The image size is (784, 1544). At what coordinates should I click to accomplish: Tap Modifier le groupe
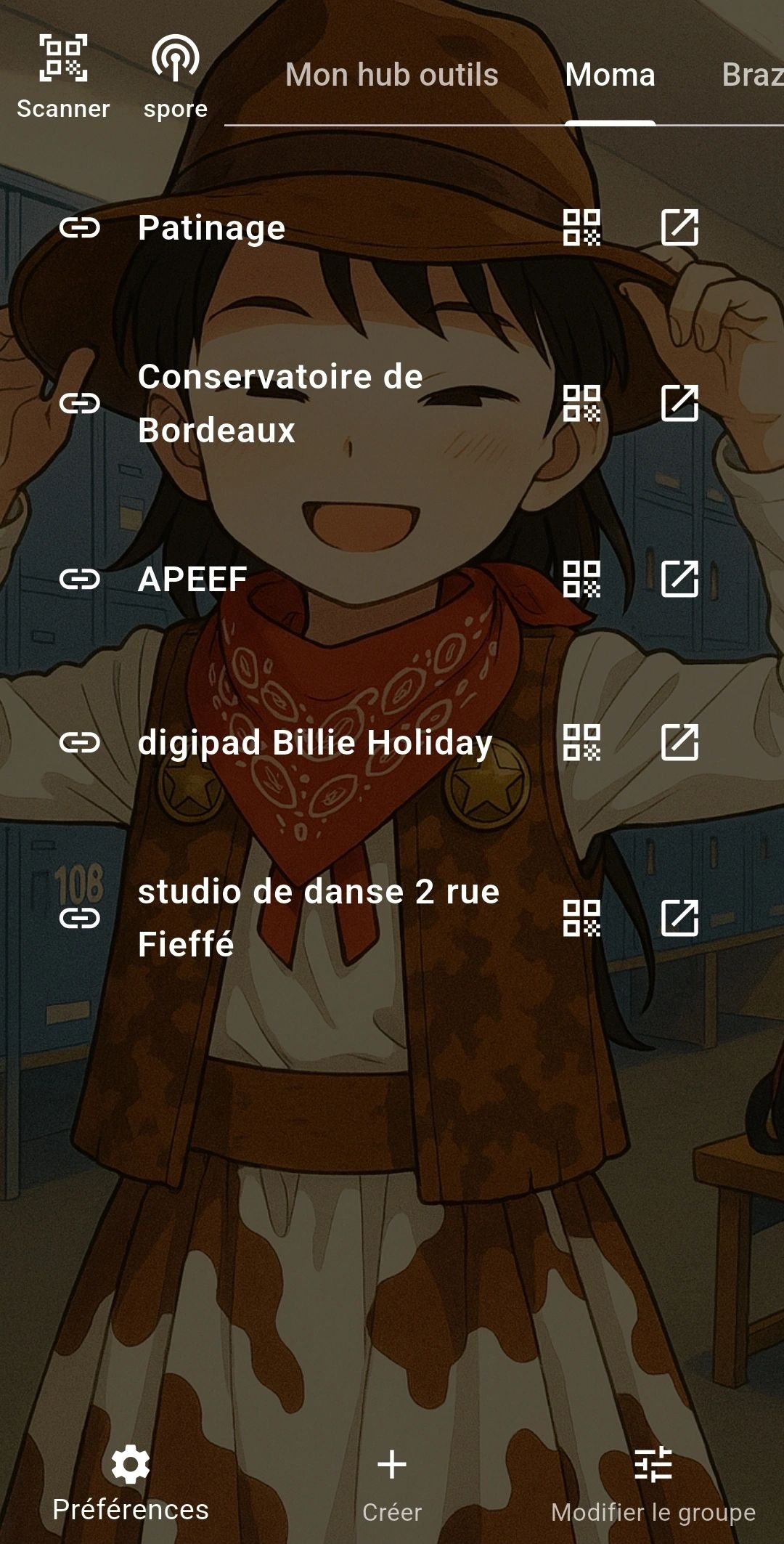[653, 1483]
